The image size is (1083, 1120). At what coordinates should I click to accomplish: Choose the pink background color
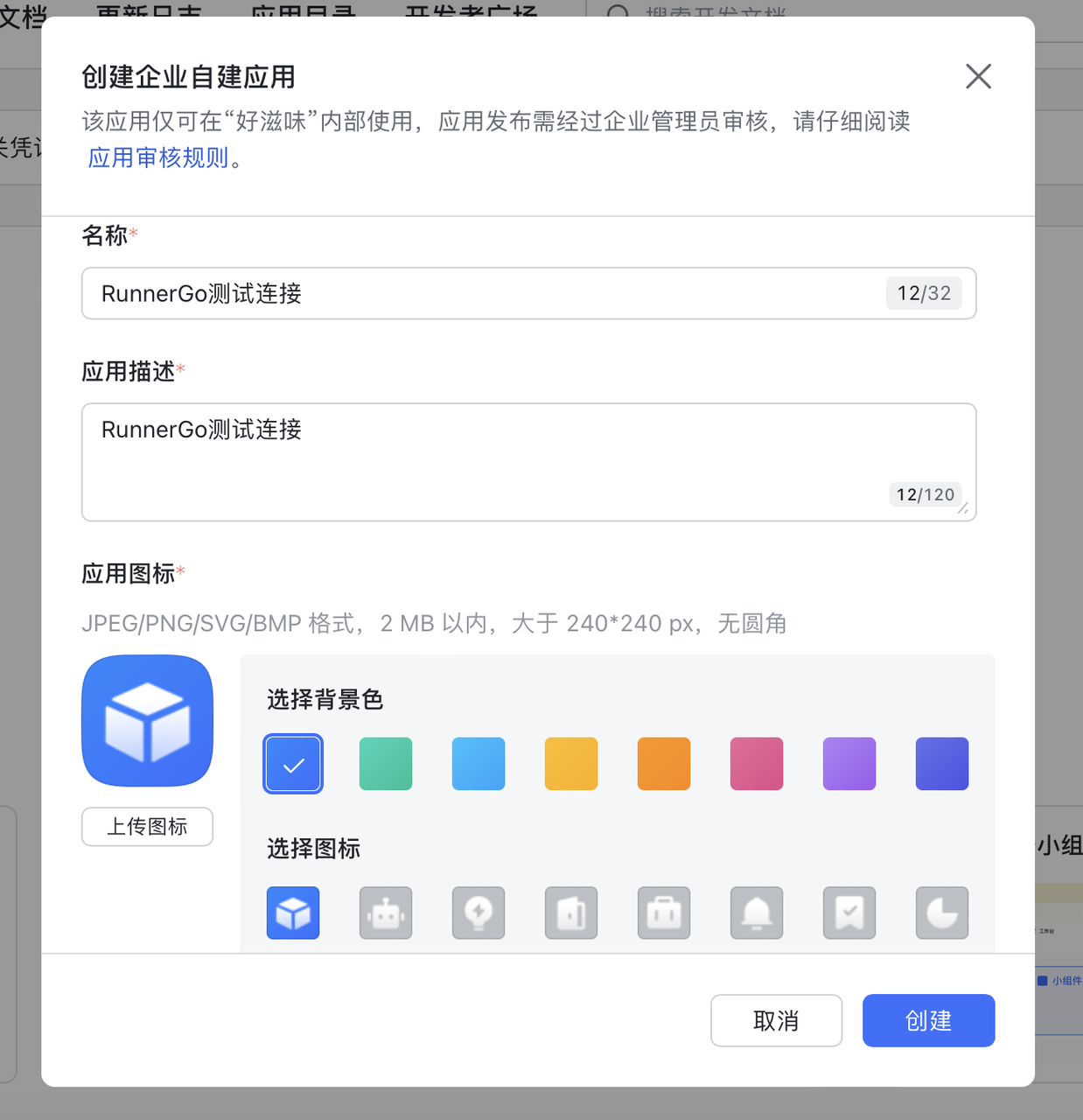(x=757, y=763)
